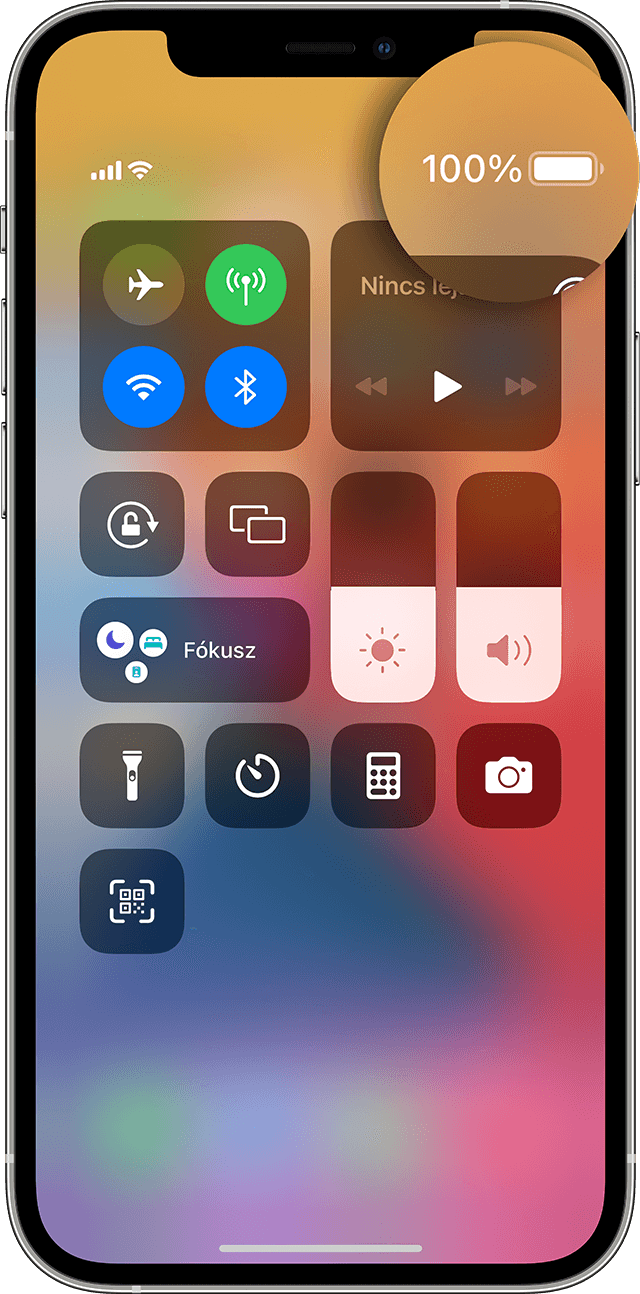
Task: Skip back to the previous track
Action: point(371,386)
